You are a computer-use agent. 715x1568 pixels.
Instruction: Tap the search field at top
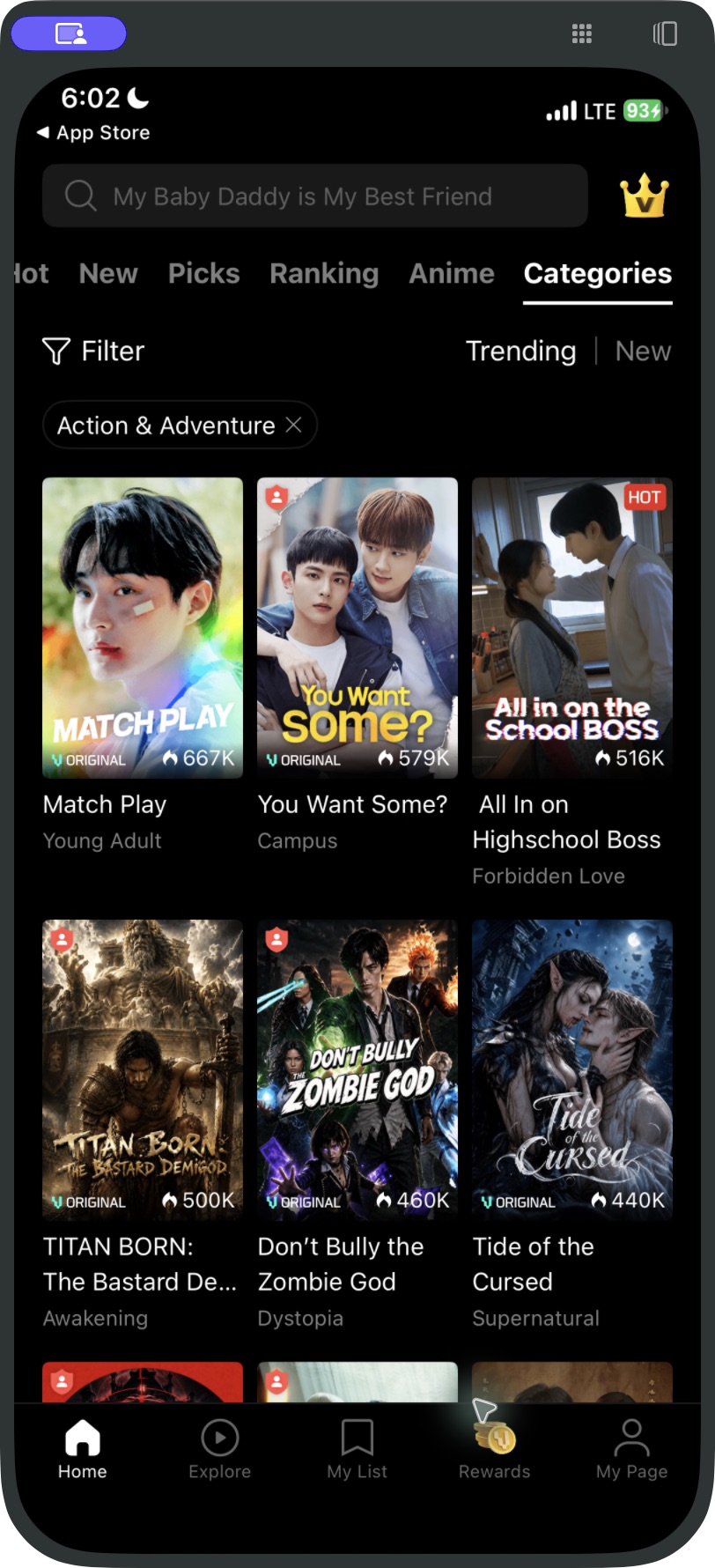click(x=315, y=196)
